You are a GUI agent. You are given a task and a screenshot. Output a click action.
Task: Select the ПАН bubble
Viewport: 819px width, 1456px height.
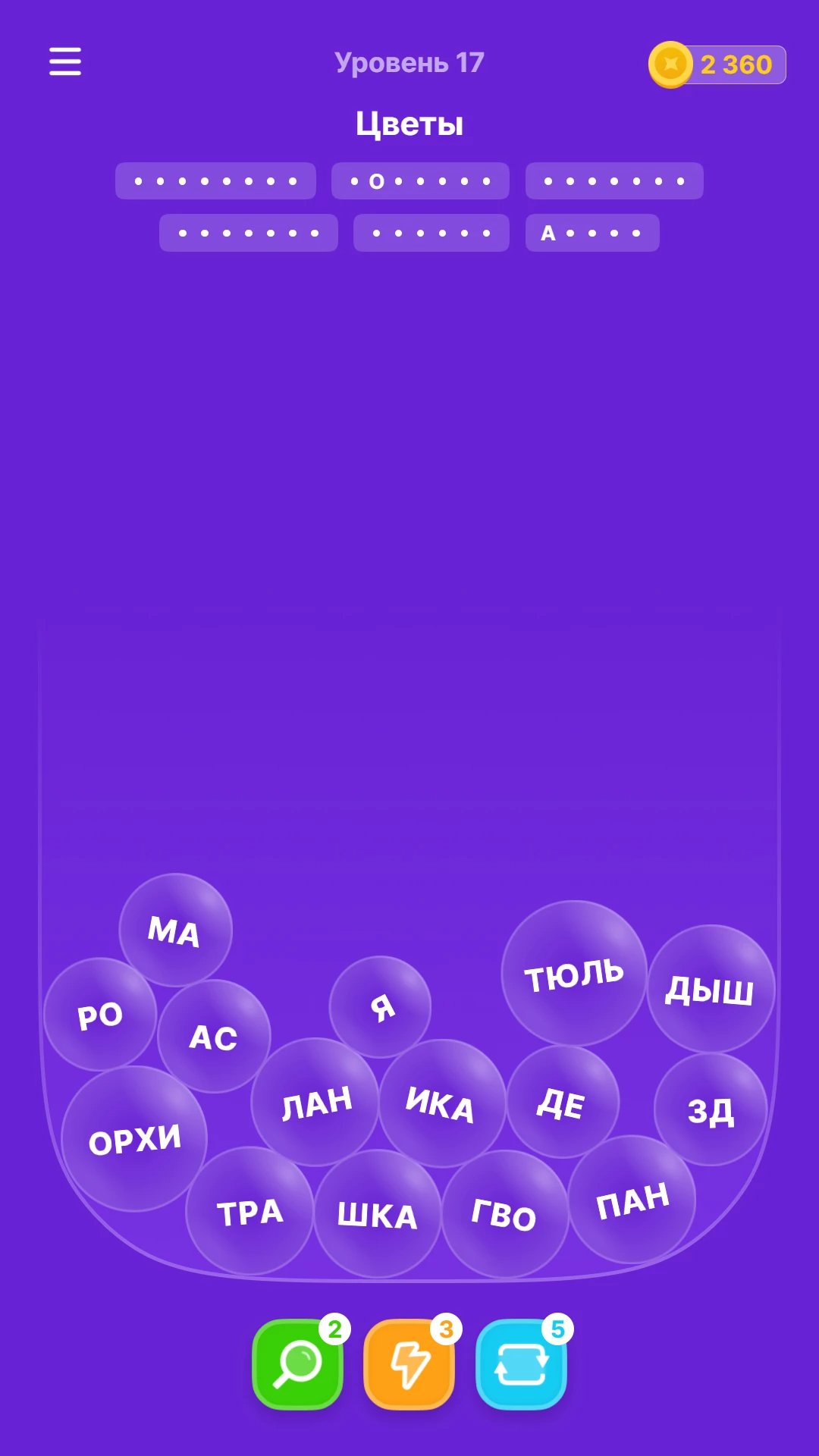click(632, 1200)
